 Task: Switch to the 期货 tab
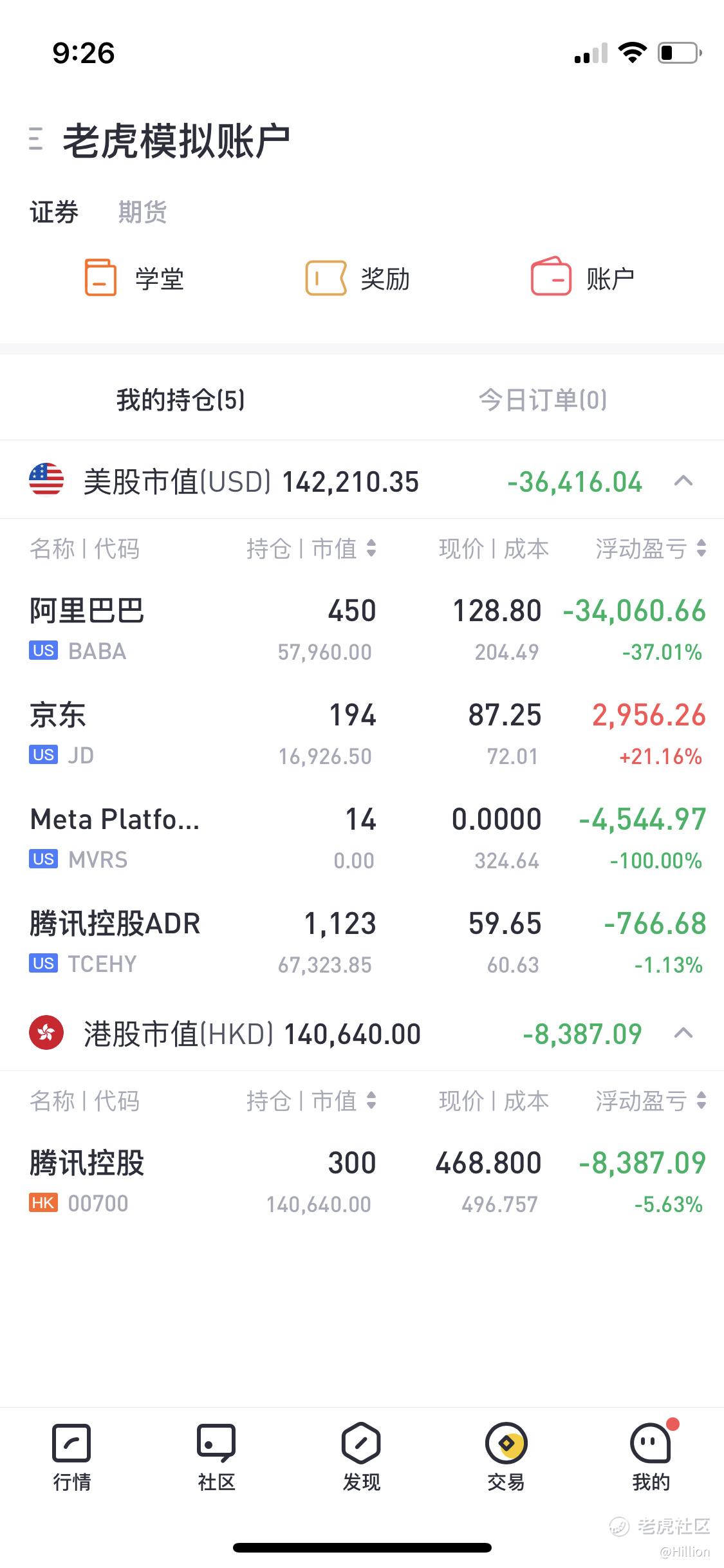point(142,212)
